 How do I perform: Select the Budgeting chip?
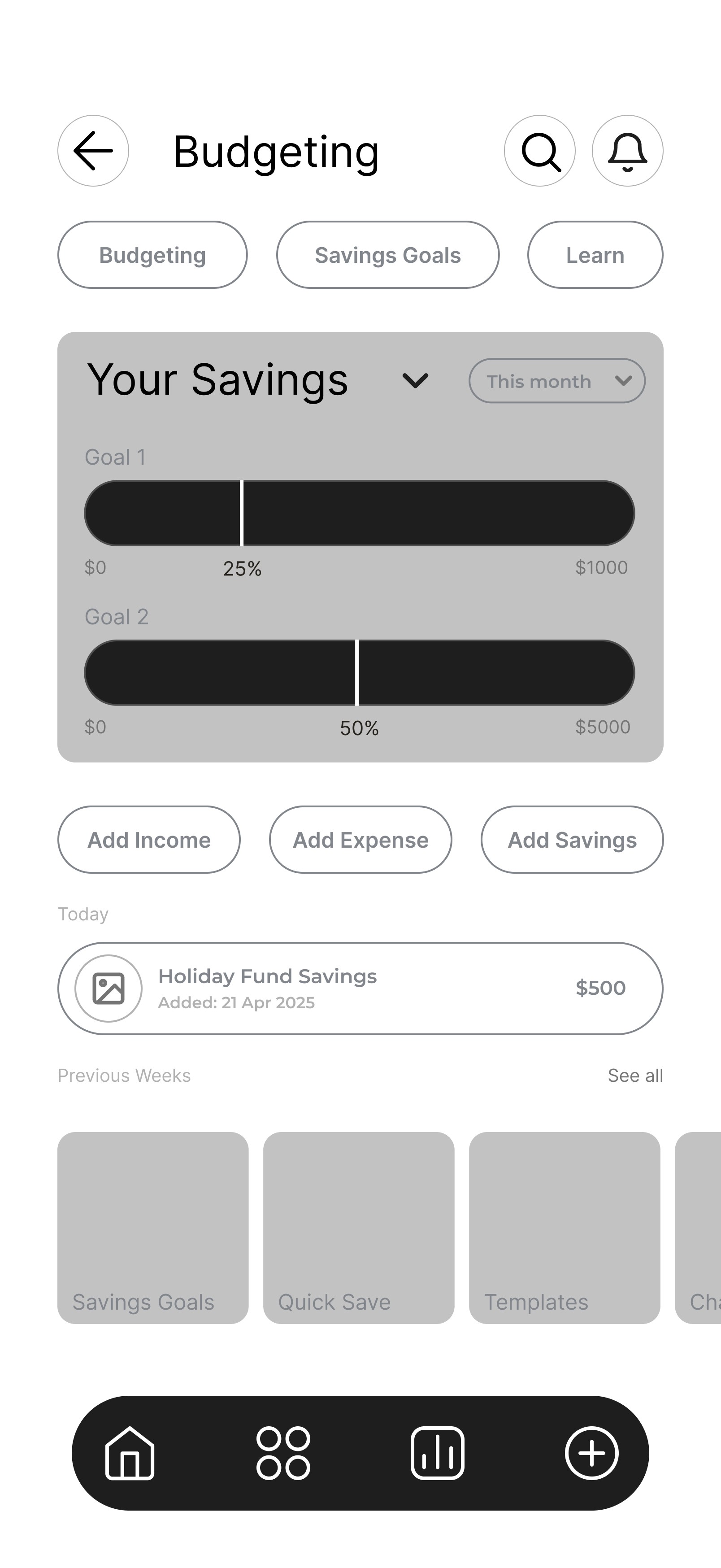[x=153, y=255]
